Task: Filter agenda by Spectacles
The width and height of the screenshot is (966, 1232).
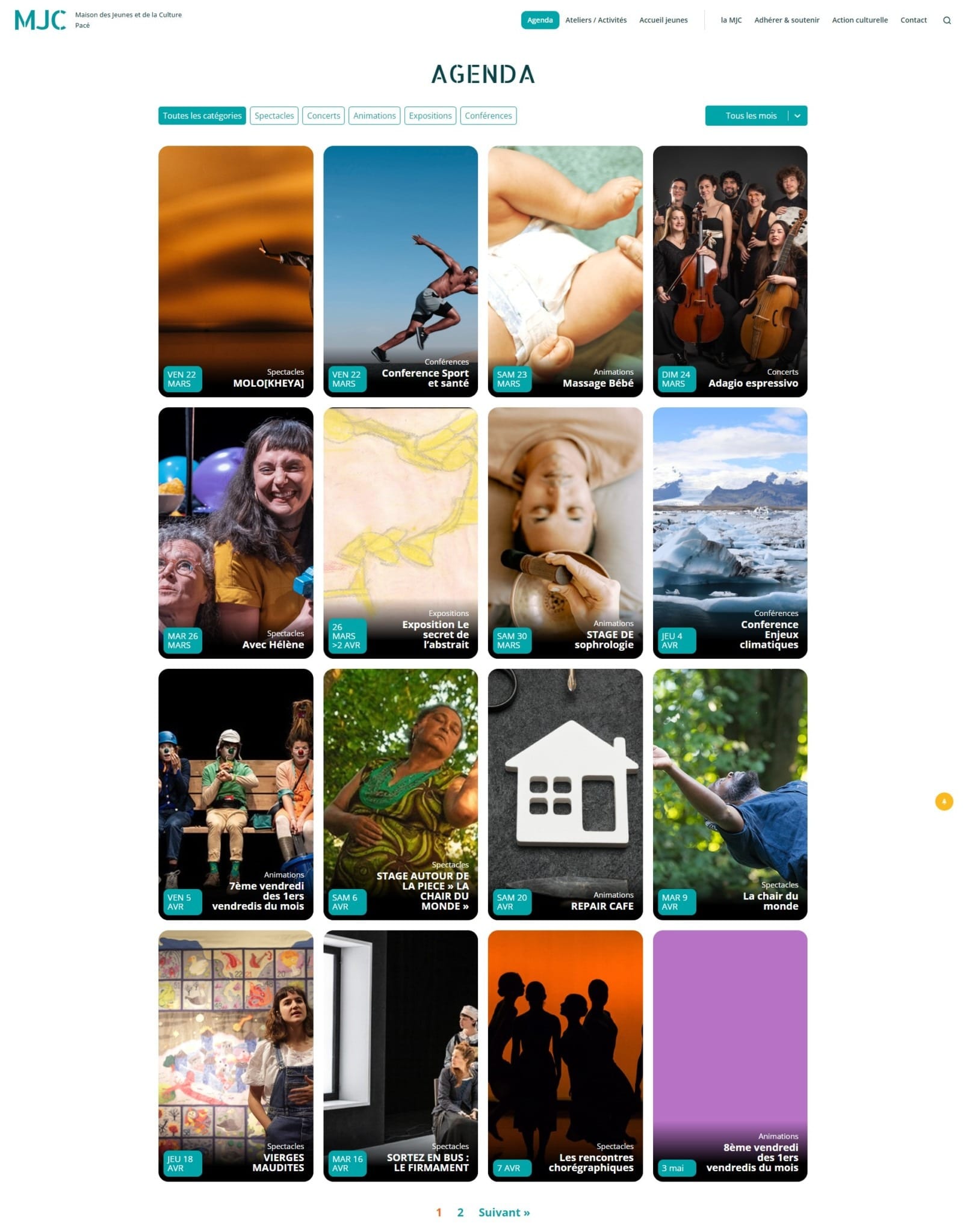Action: (274, 115)
